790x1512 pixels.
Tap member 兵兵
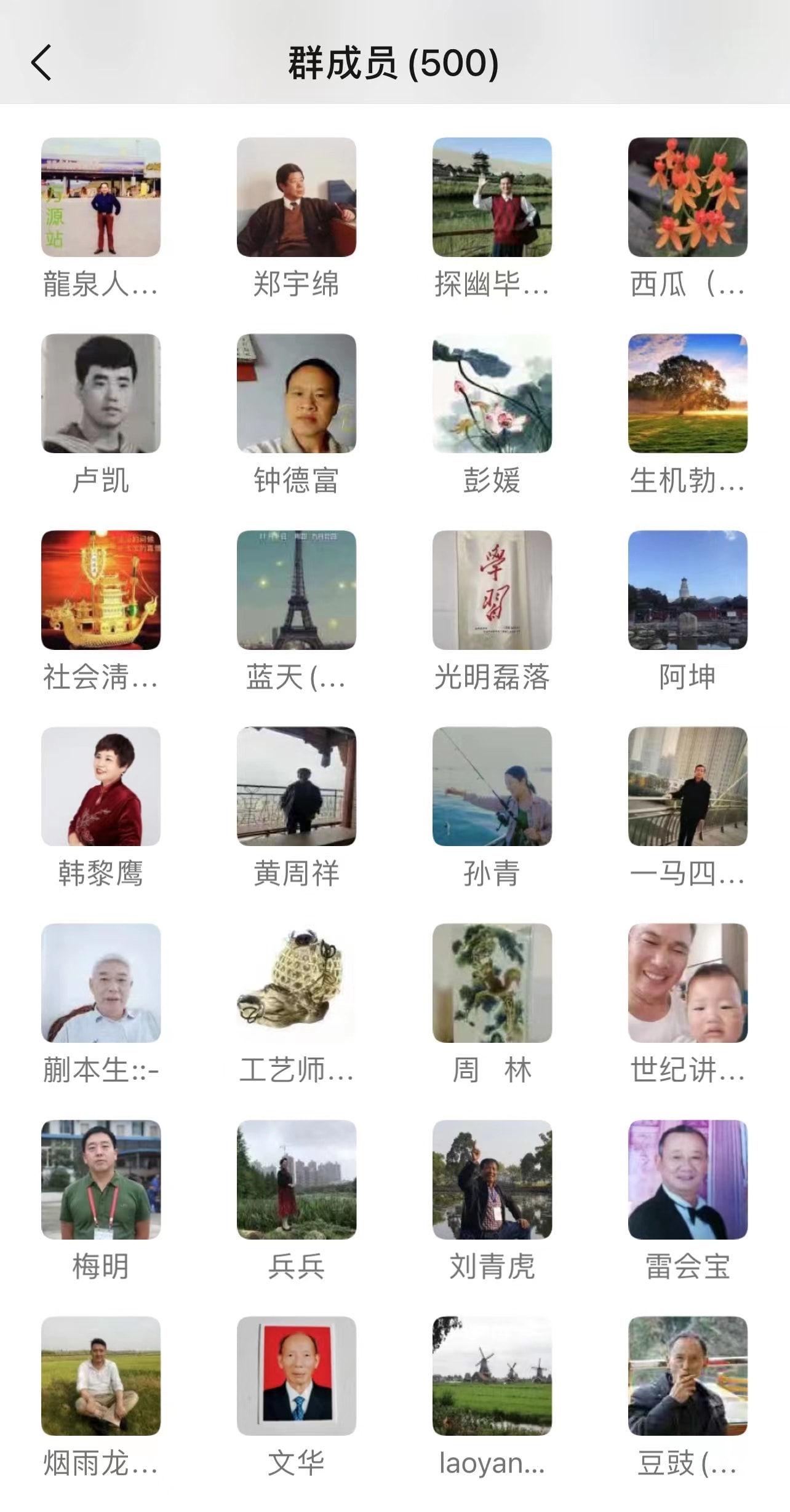296,1179
